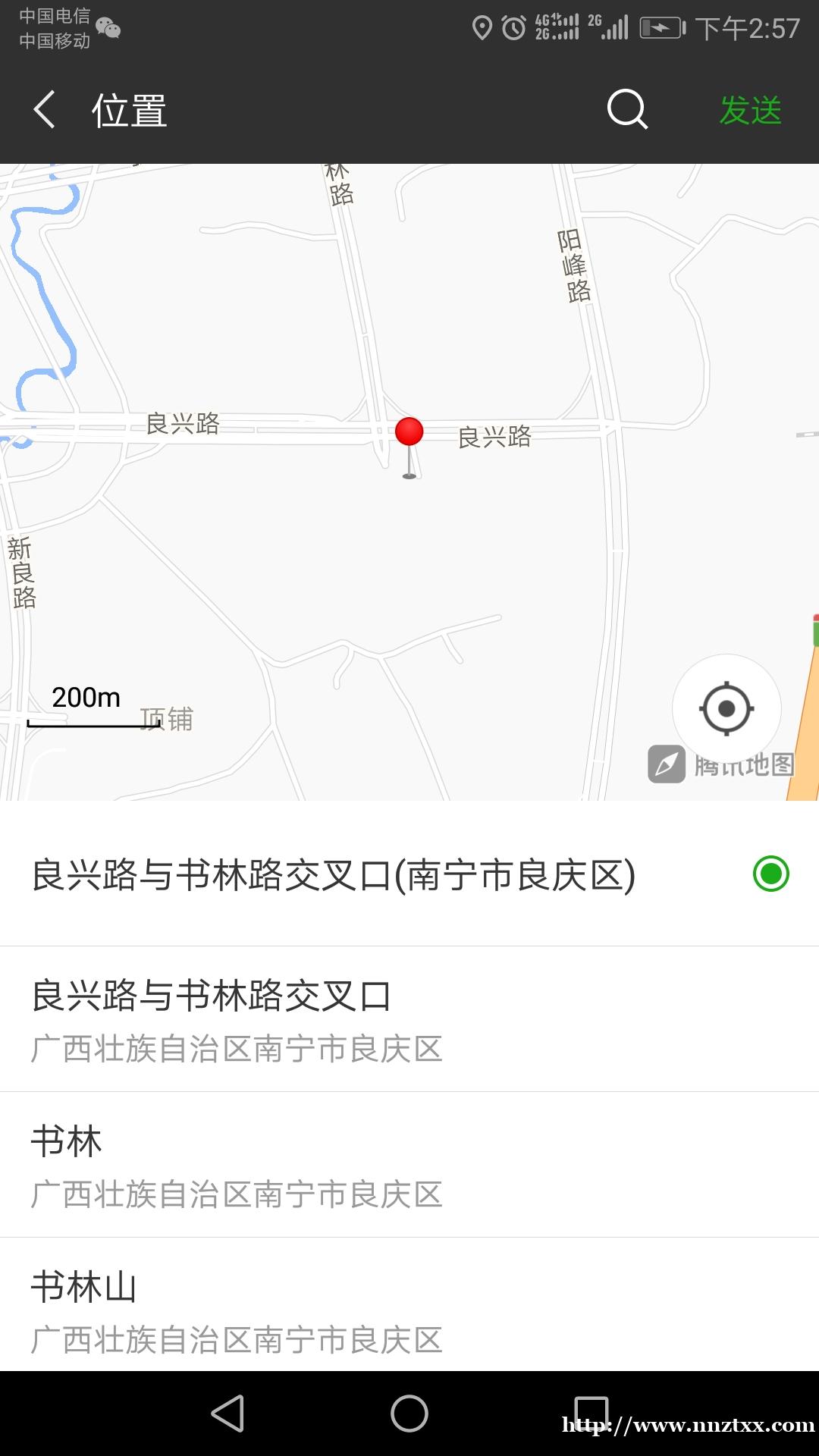819x1456 pixels.
Task: Go back from the 位置 screen
Action: (45, 110)
